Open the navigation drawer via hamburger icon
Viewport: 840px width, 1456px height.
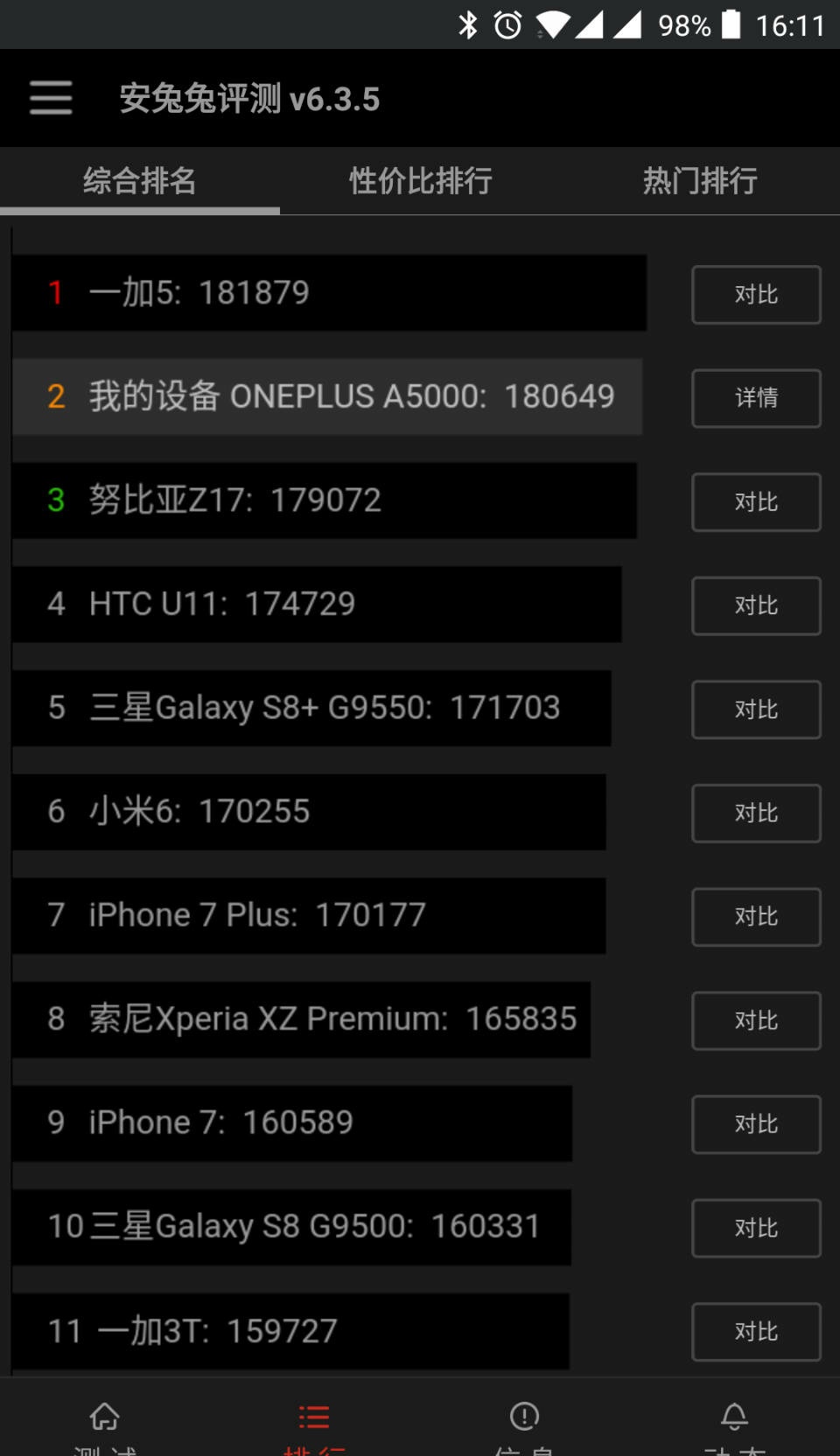(50, 99)
